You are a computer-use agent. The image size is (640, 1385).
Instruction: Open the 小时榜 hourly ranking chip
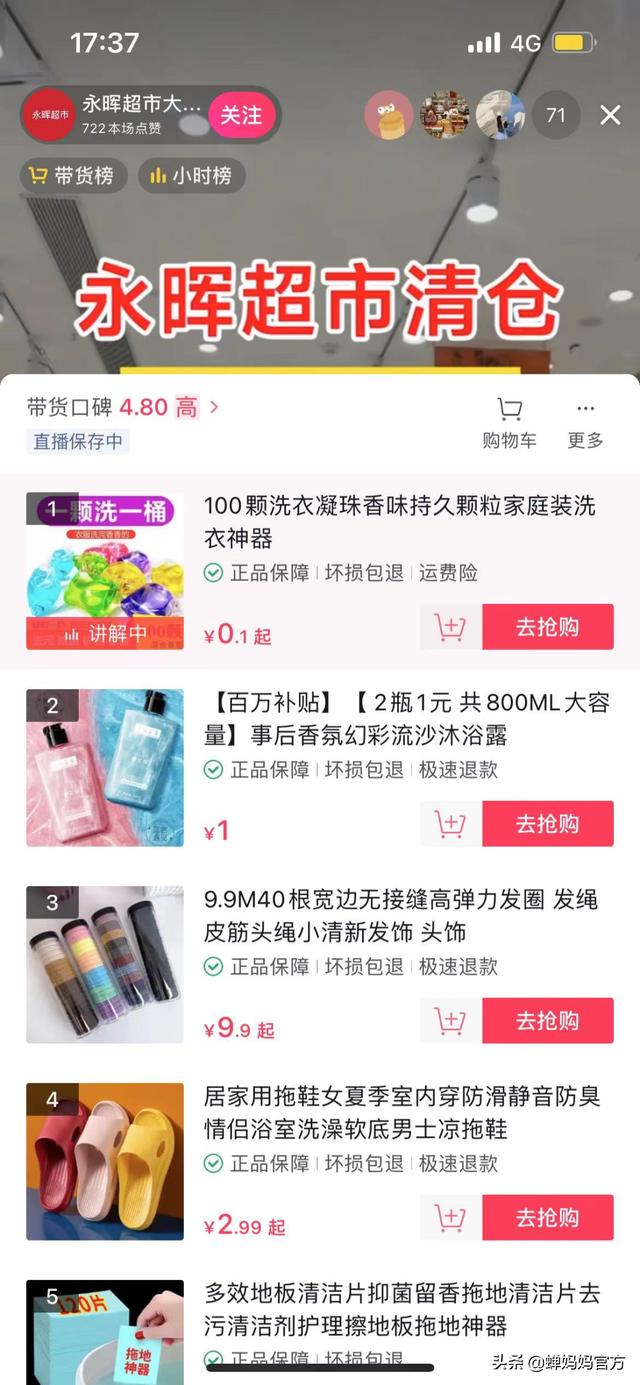(x=191, y=176)
